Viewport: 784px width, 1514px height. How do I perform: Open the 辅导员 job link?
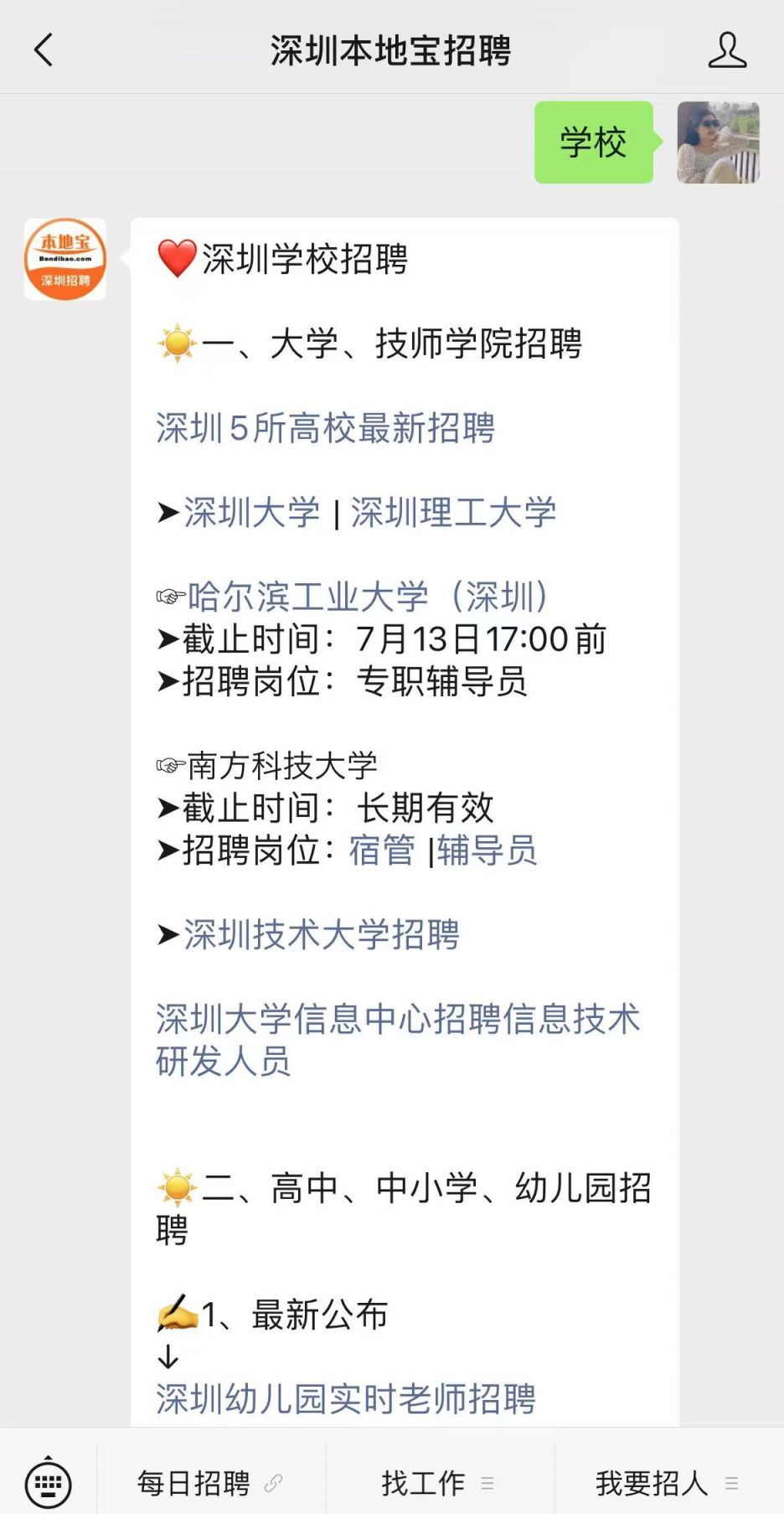(x=487, y=850)
